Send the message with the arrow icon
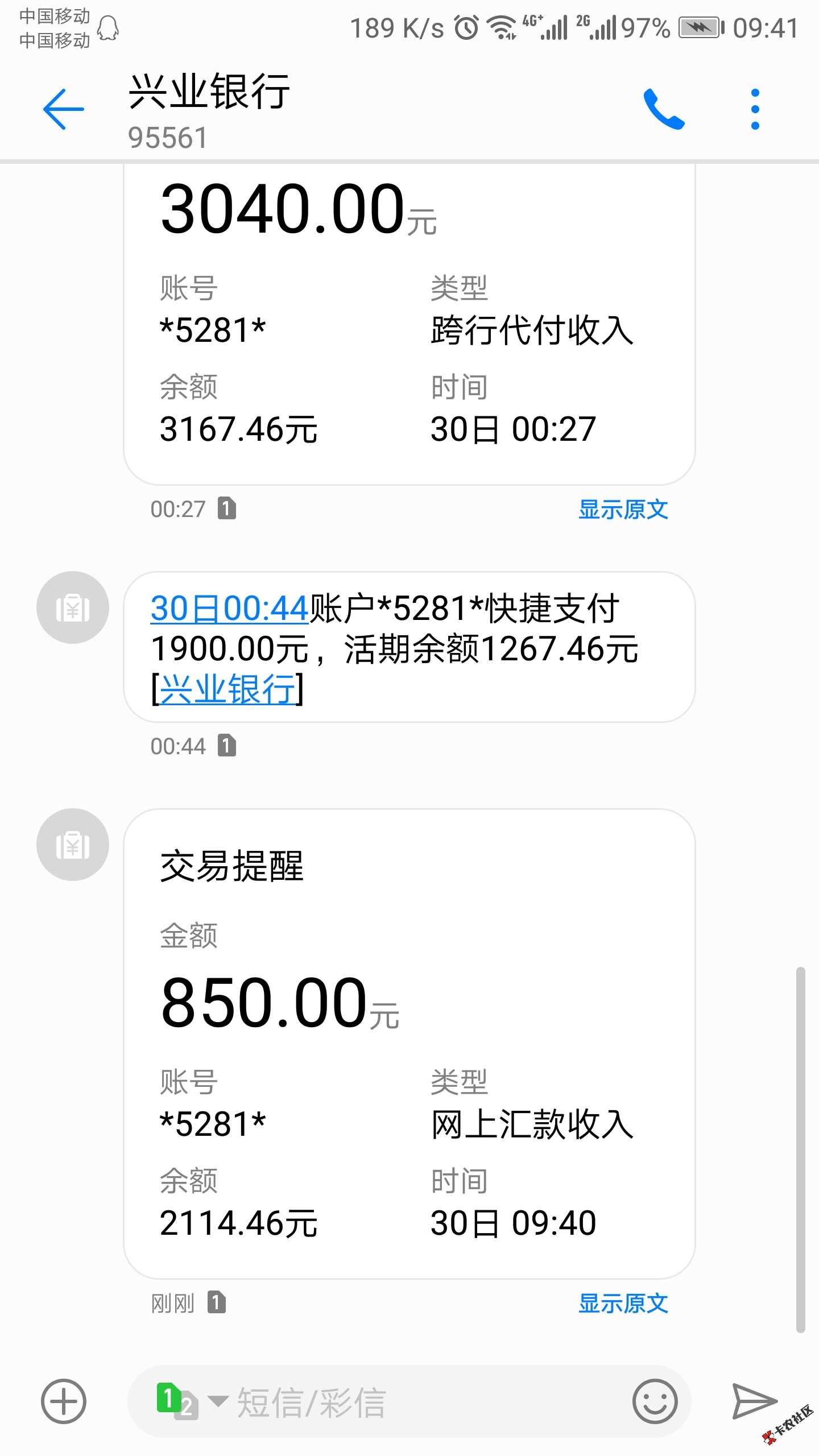 [x=754, y=1401]
